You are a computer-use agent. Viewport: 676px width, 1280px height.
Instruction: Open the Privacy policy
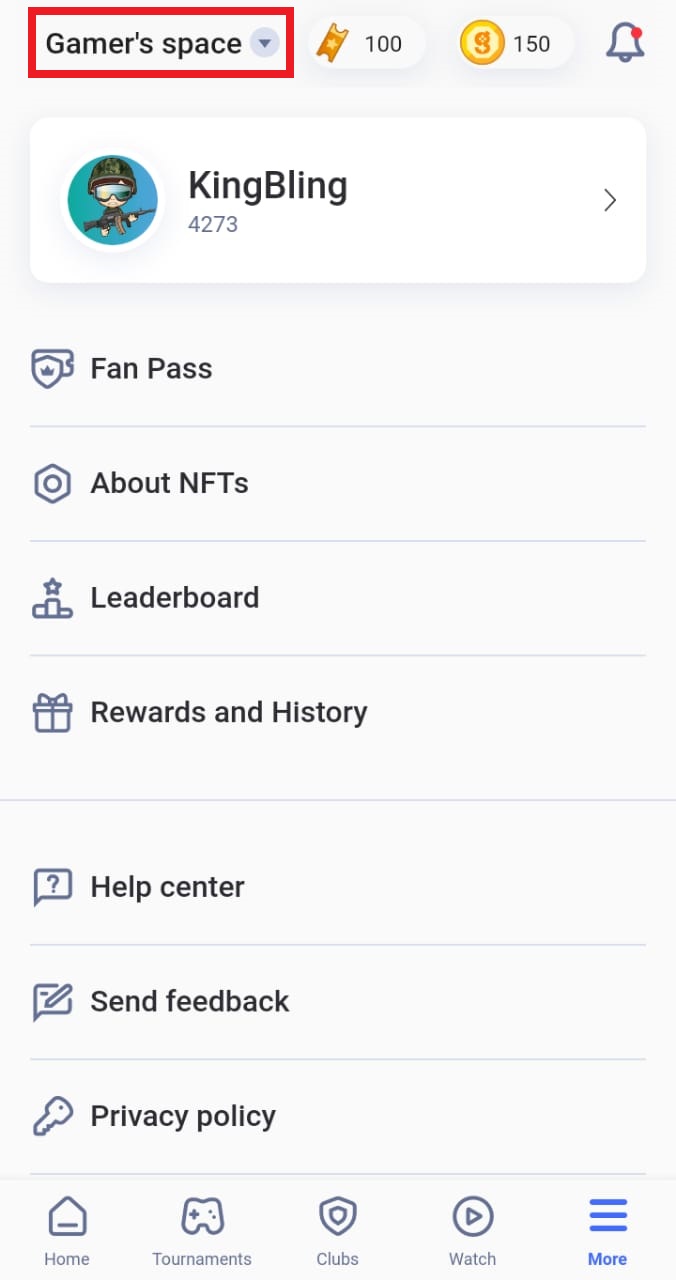pos(338,1117)
